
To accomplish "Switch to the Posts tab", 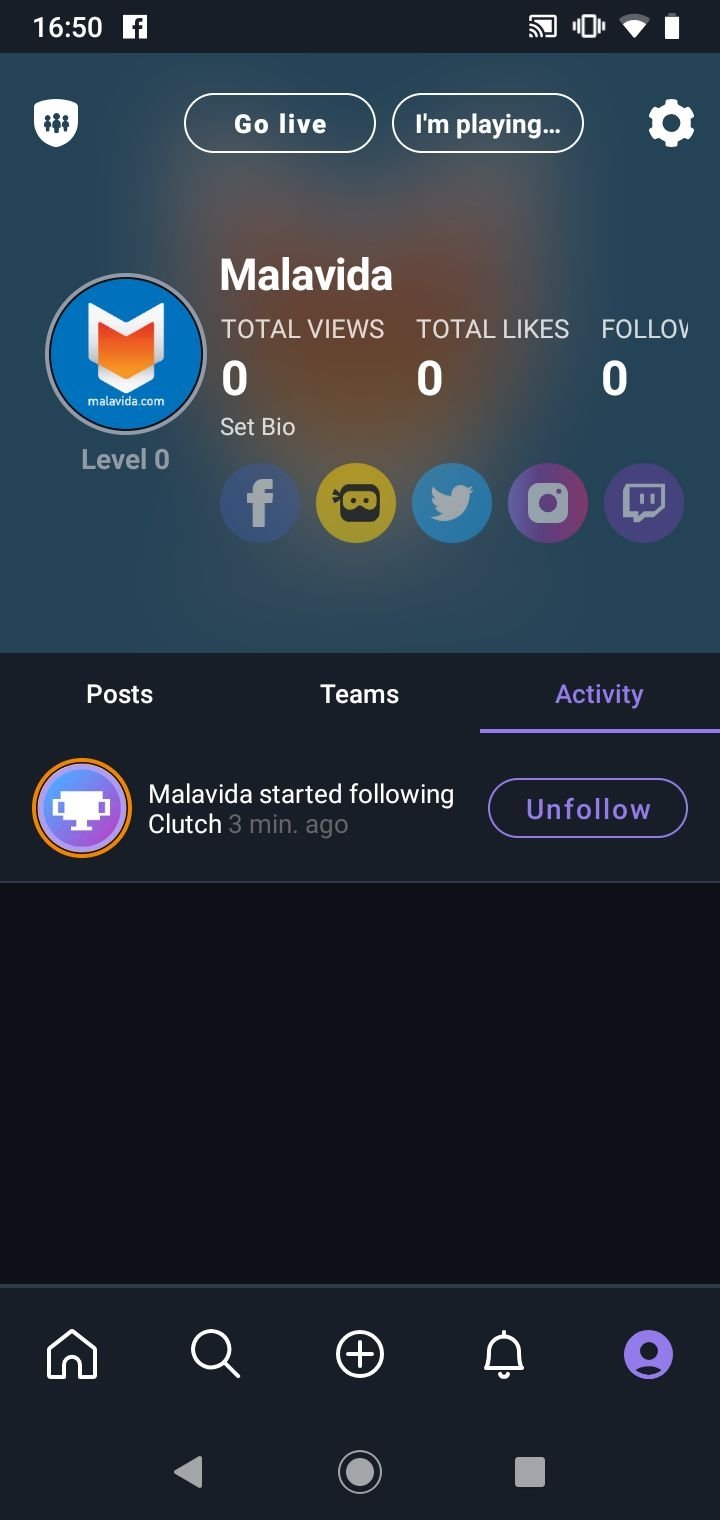I will click(x=120, y=694).
